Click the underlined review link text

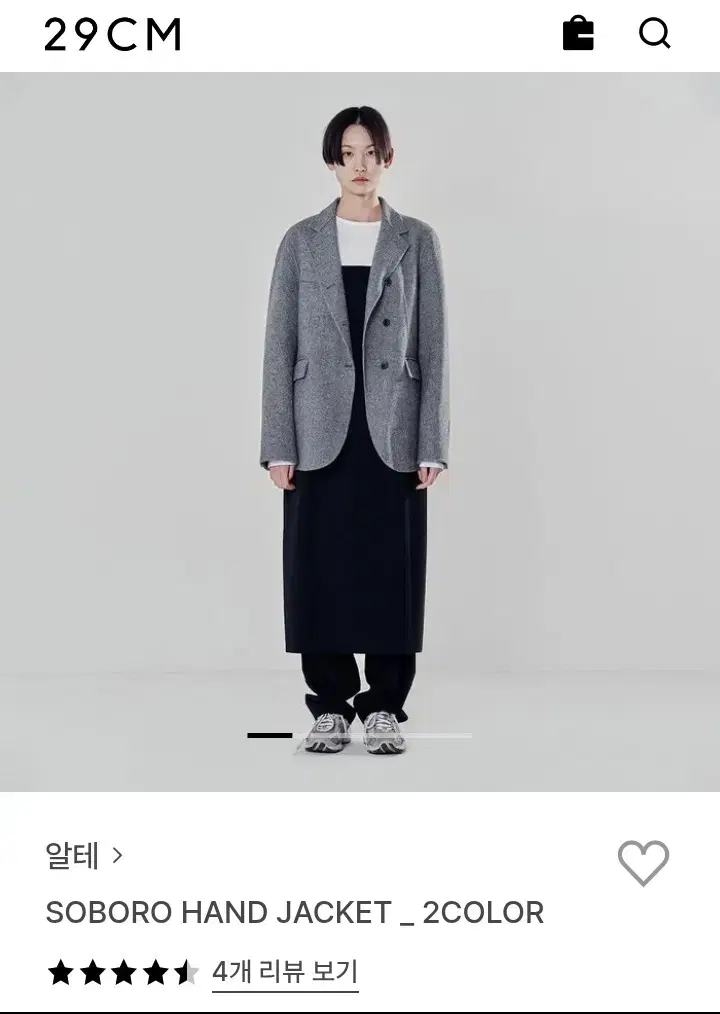point(286,969)
